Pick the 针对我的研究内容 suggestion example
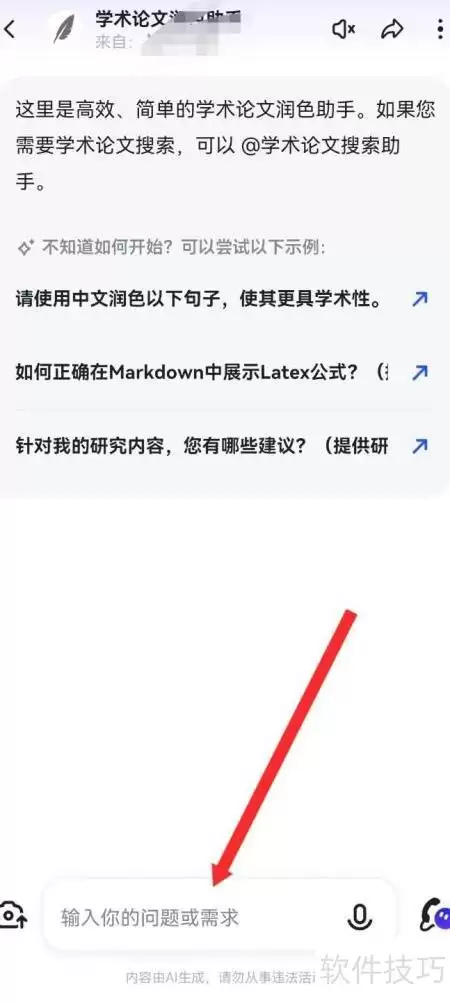The width and height of the screenshot is (450, 1003). click(222, 446)
